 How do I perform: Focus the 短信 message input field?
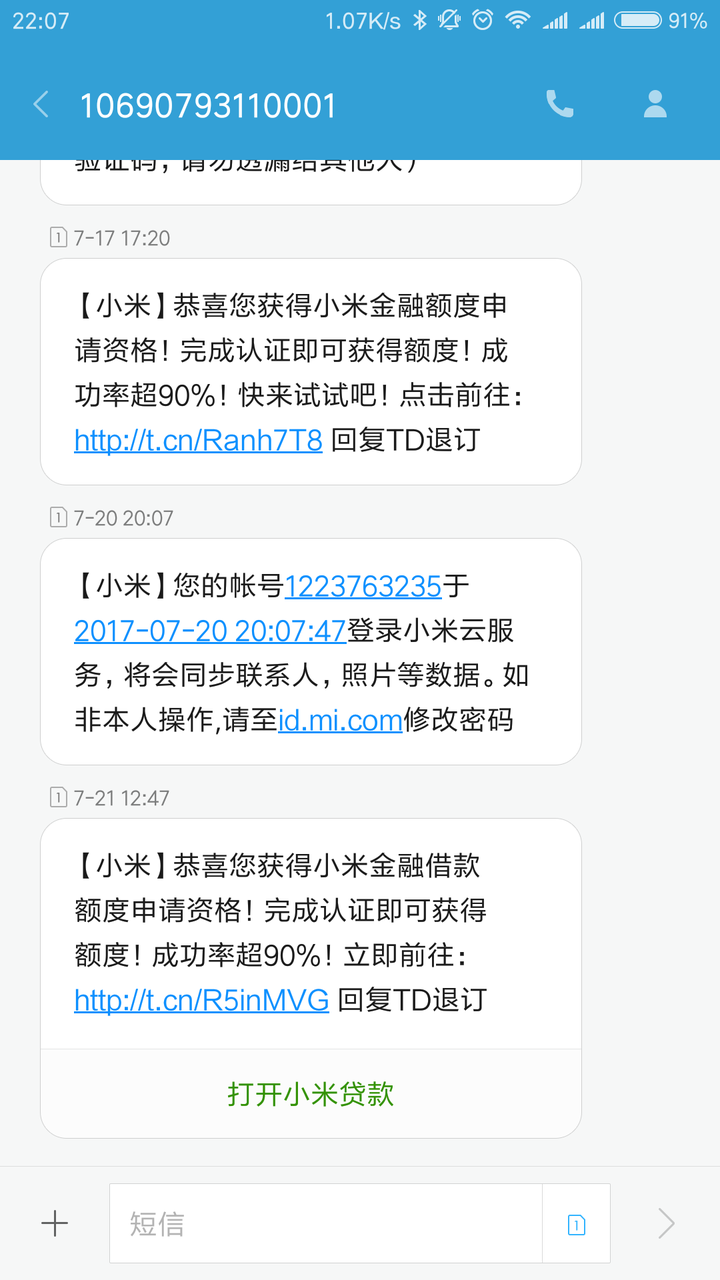click(x=326, y=1224)
